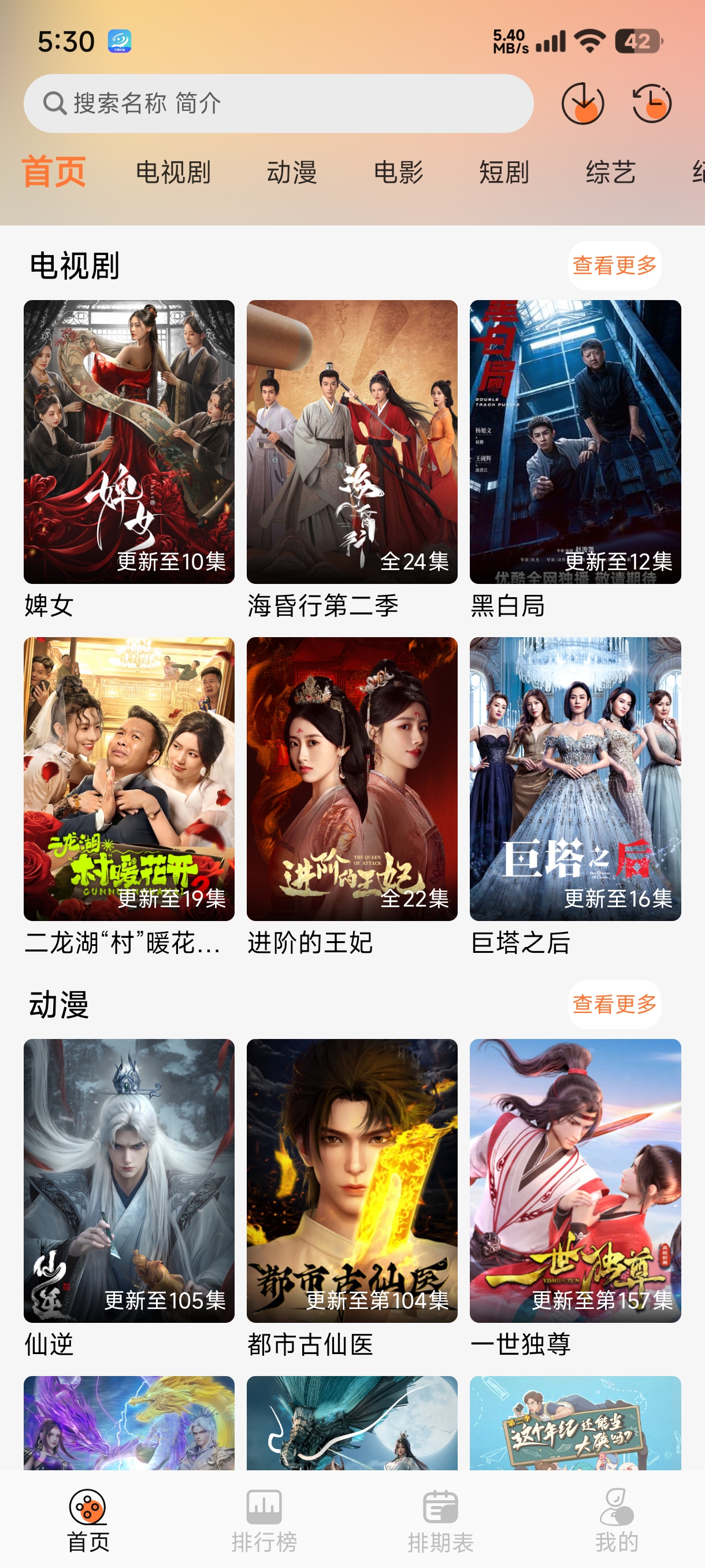
Task: Click 查看更多 for the 电视剧 section
Action: (614, 264)
